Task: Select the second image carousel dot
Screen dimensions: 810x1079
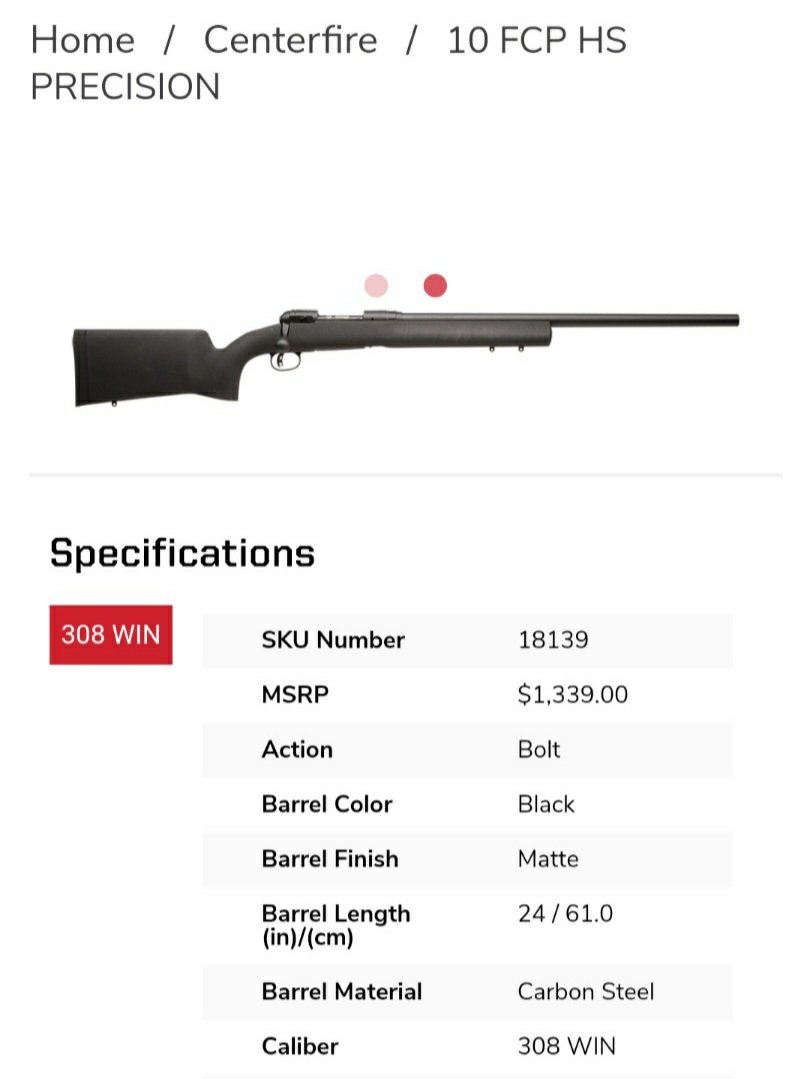Action: coord(435,286)
